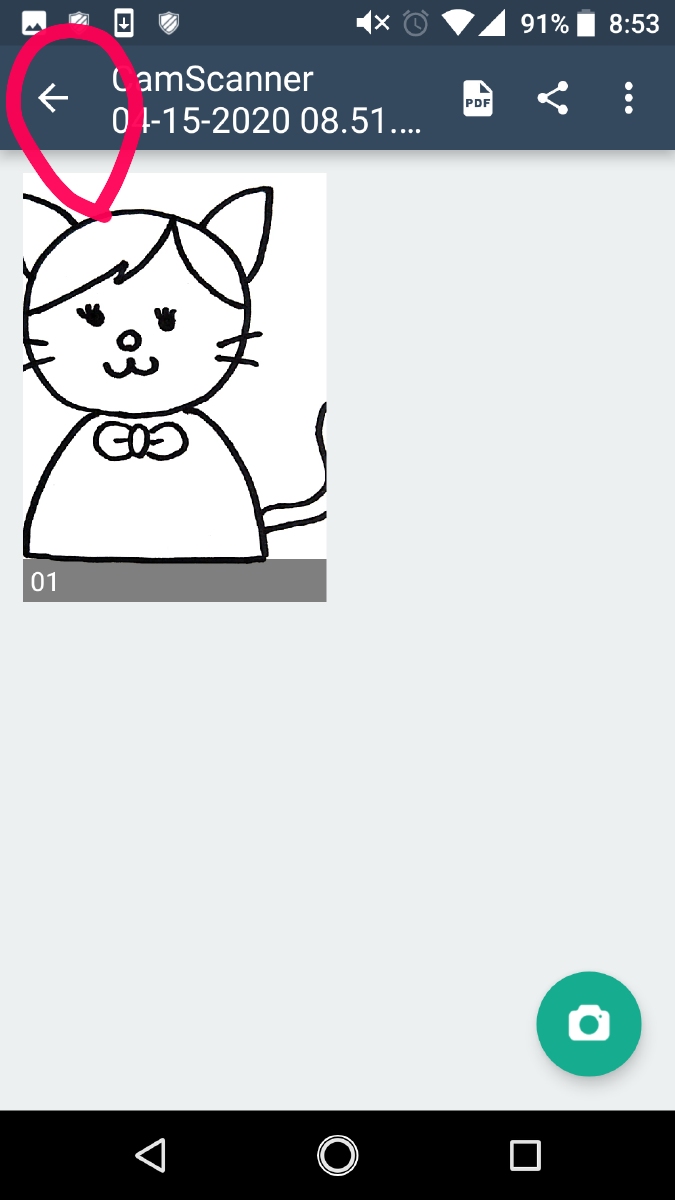Tap the system home button
The height and width of the screenshot is (1200, 675).
tap(337, 1155)
